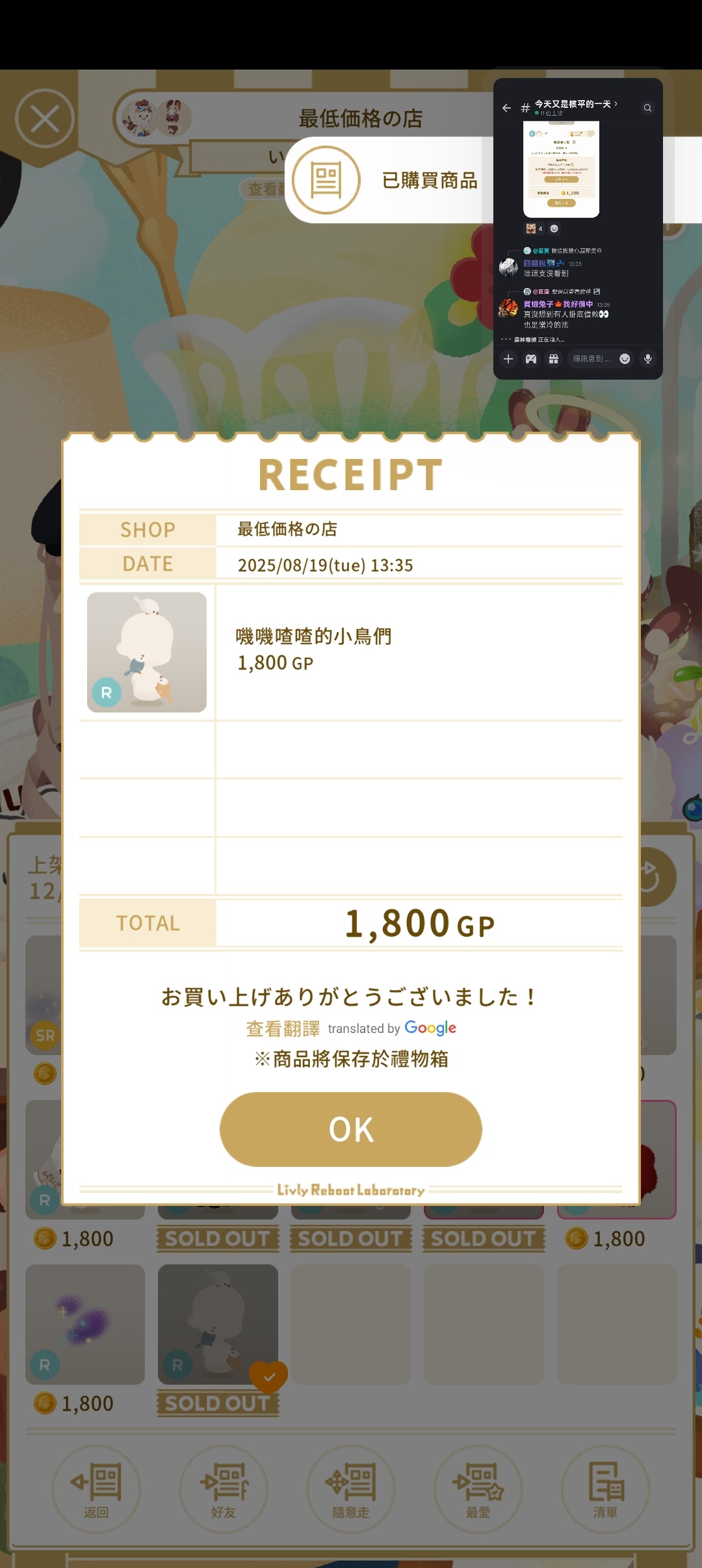Screen dimensions: 702x1568
Task: Go back in the floating Discord window
Action: (506, 108)
